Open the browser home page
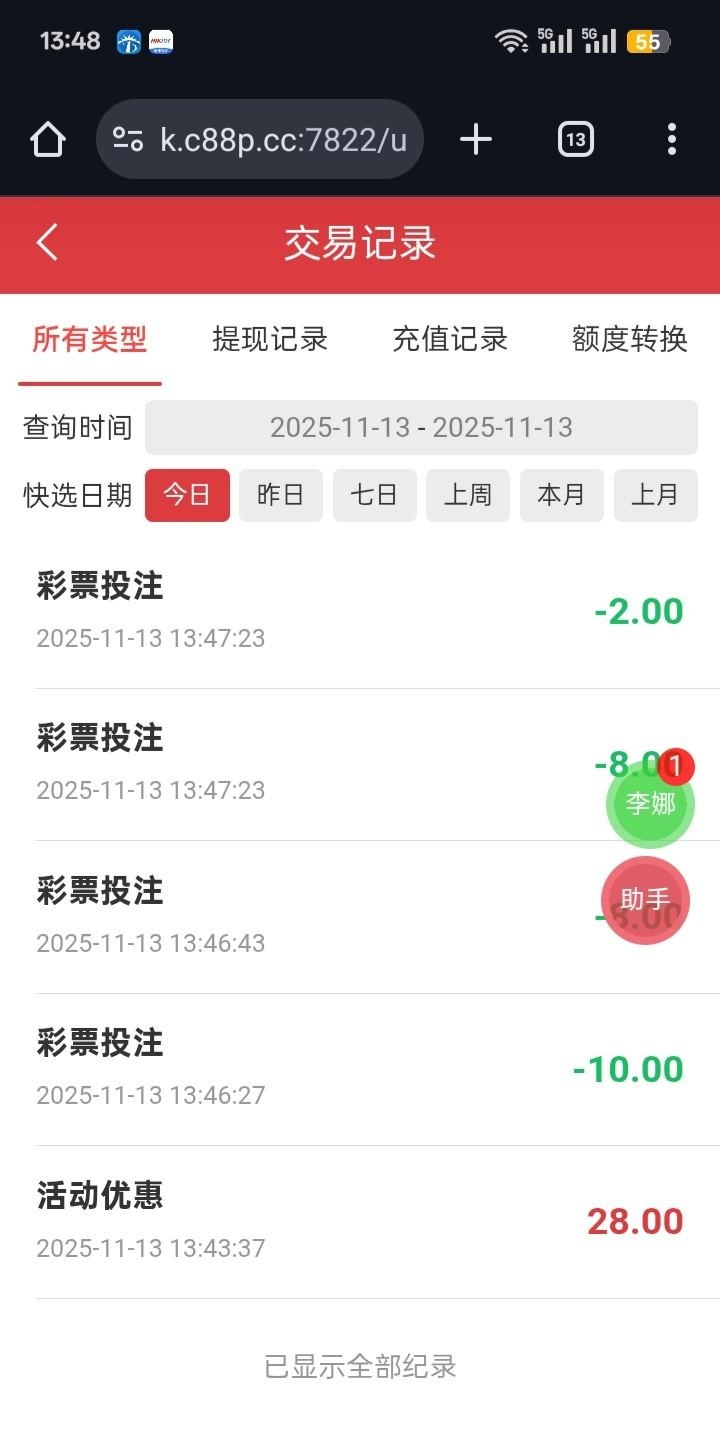 (x=48, y=140)
